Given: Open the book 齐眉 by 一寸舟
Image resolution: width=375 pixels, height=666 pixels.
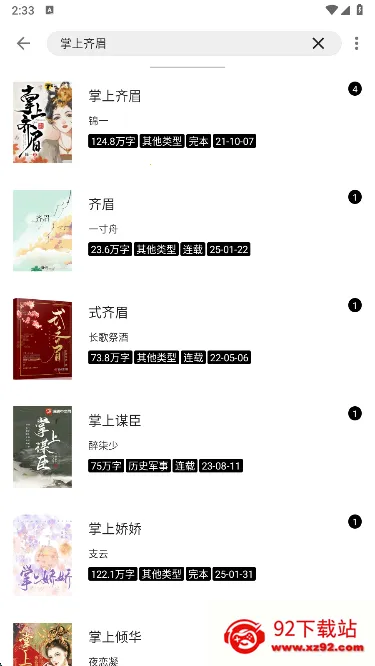Looking at the screenshot, I should 187,230.
